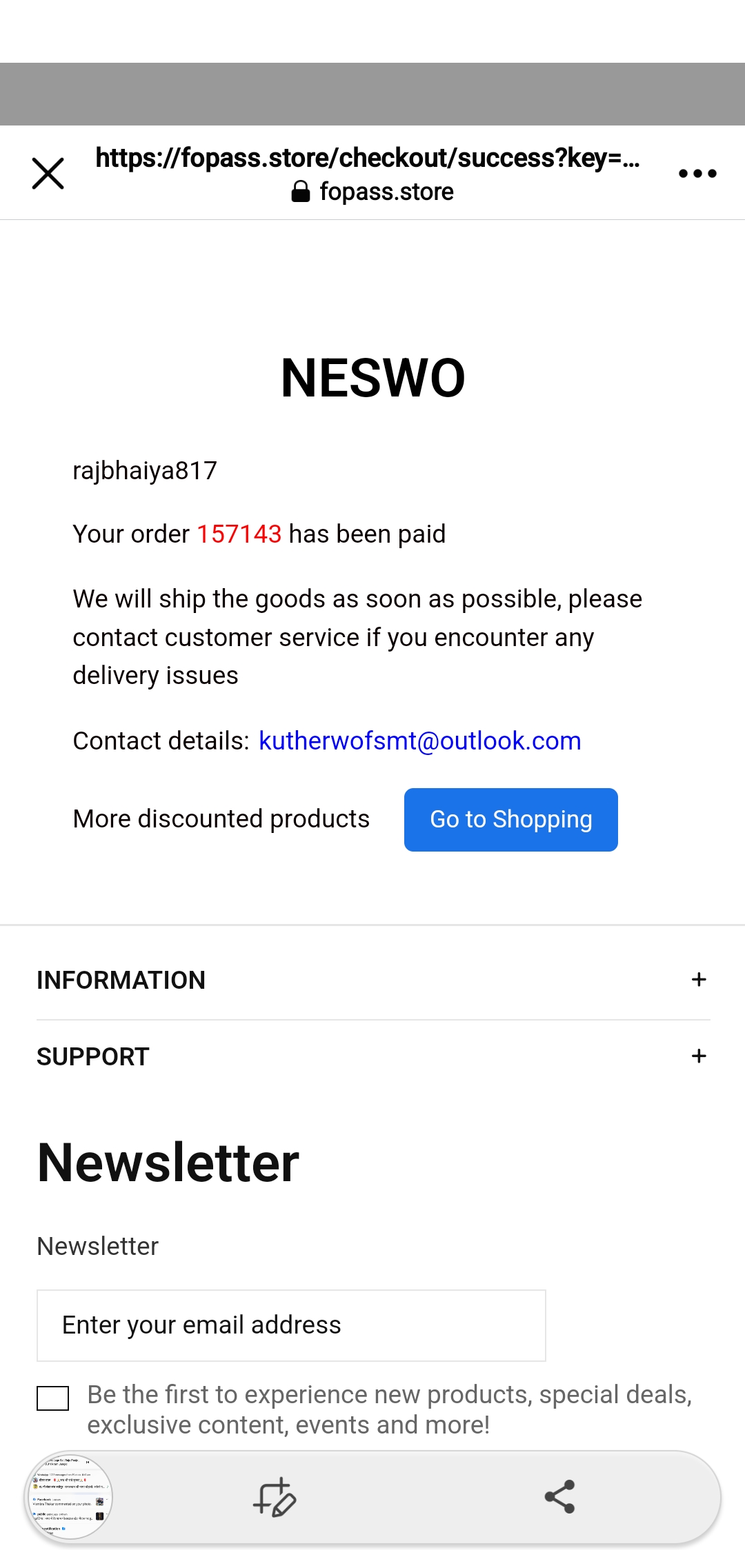Viewport: 745px width, 1568px height.
Task: Edit the captured screenshot
Action: click(275, 1497)
